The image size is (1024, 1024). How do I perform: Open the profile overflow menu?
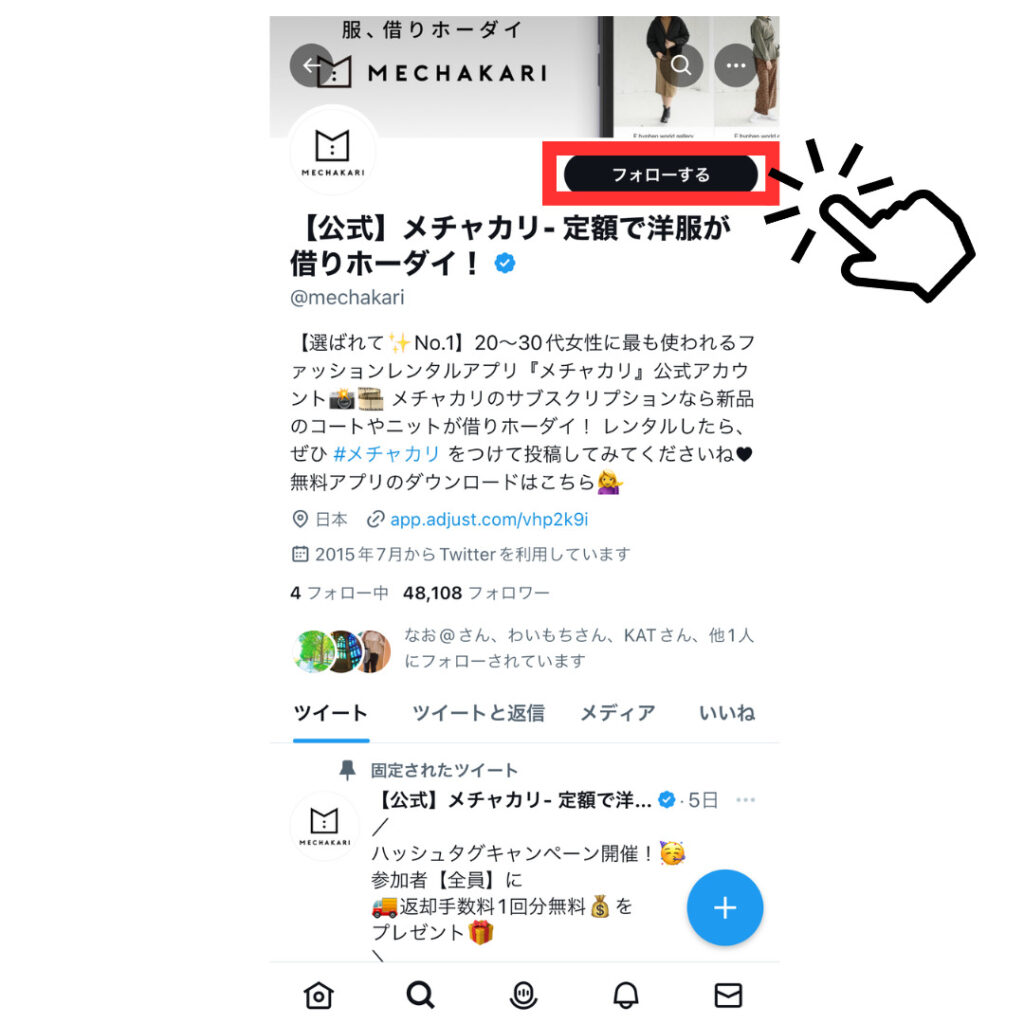pyautogui.click(x=737, y=66)
